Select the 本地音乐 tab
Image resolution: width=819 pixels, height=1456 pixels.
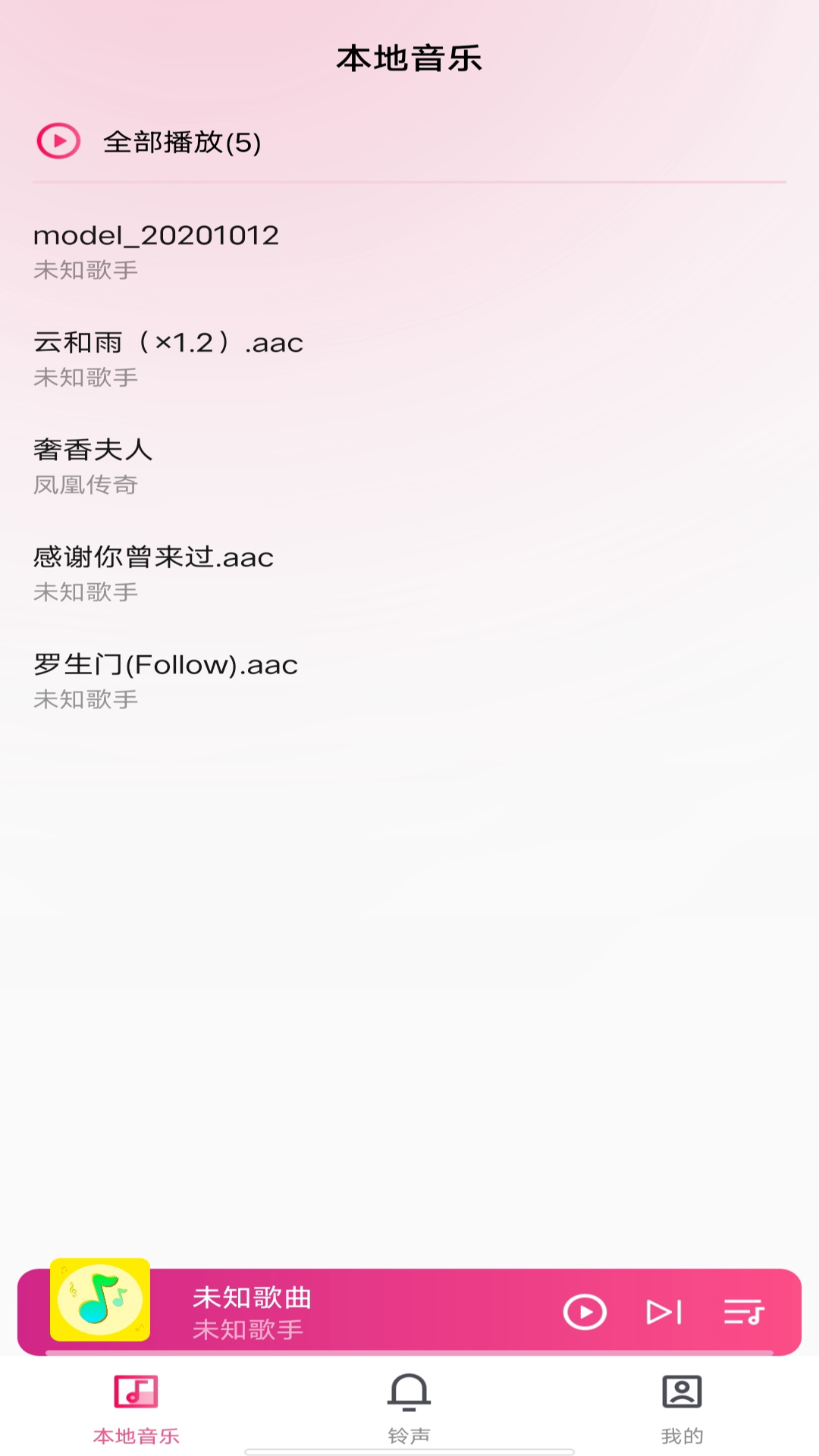tap(136, 1408)
